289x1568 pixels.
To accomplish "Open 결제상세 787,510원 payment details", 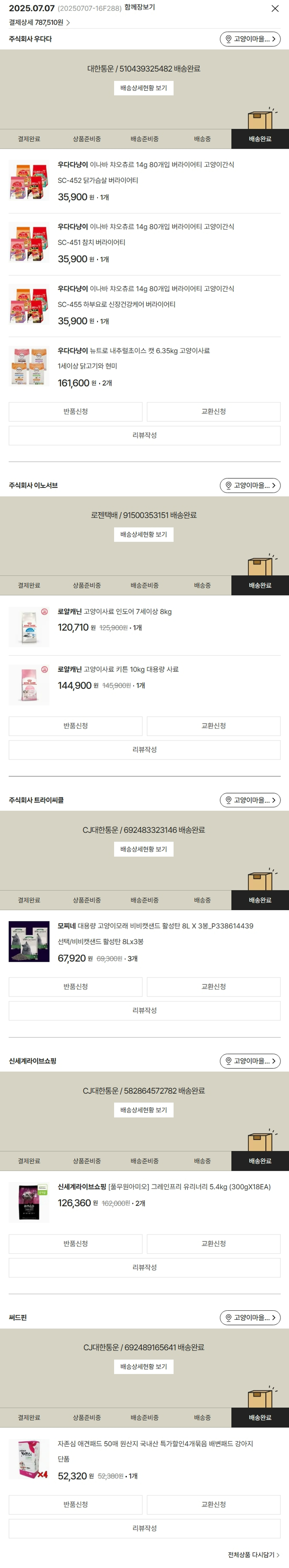I will [39, 22].
